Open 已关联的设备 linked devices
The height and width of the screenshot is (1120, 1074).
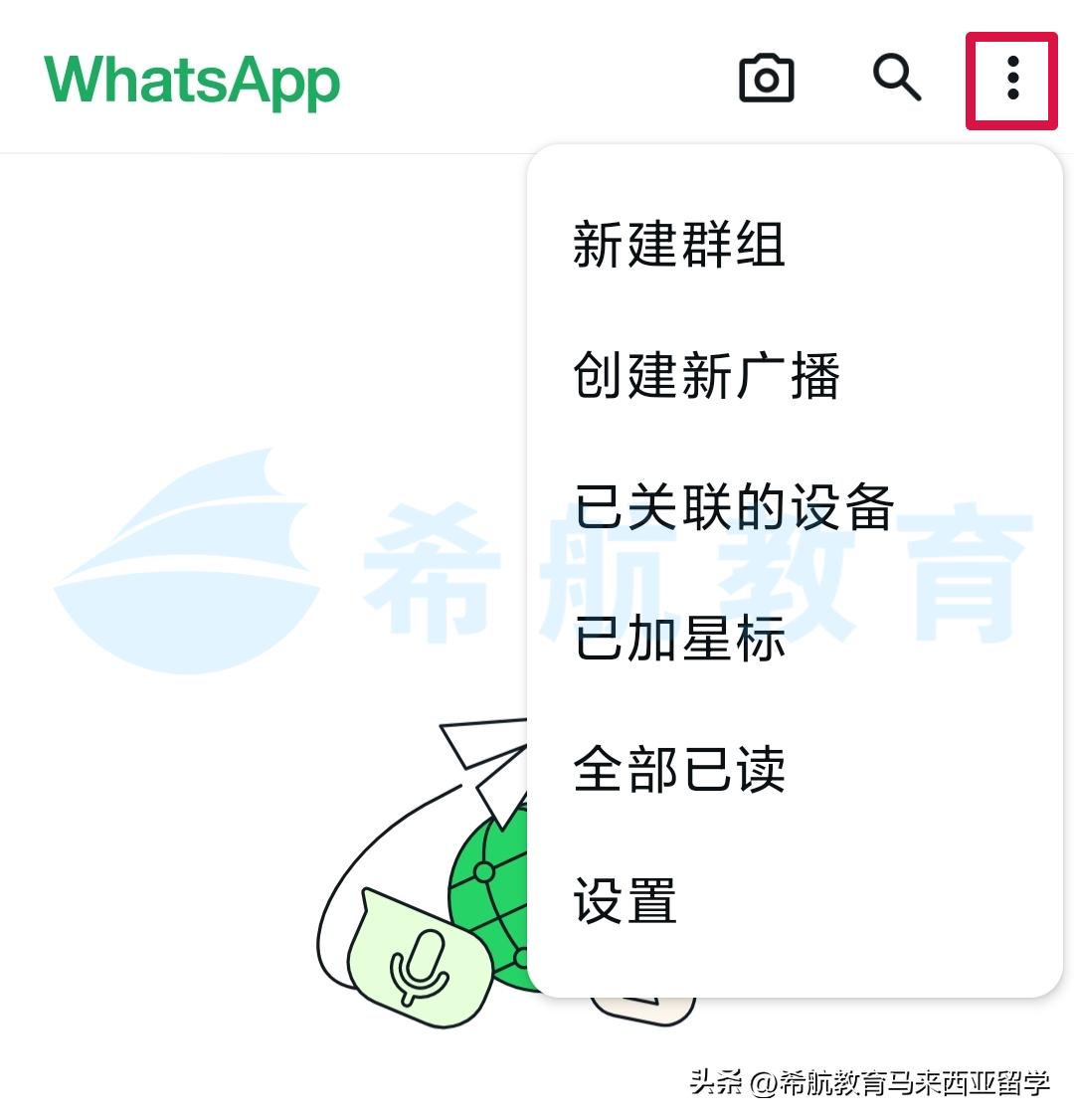(734, 507)
